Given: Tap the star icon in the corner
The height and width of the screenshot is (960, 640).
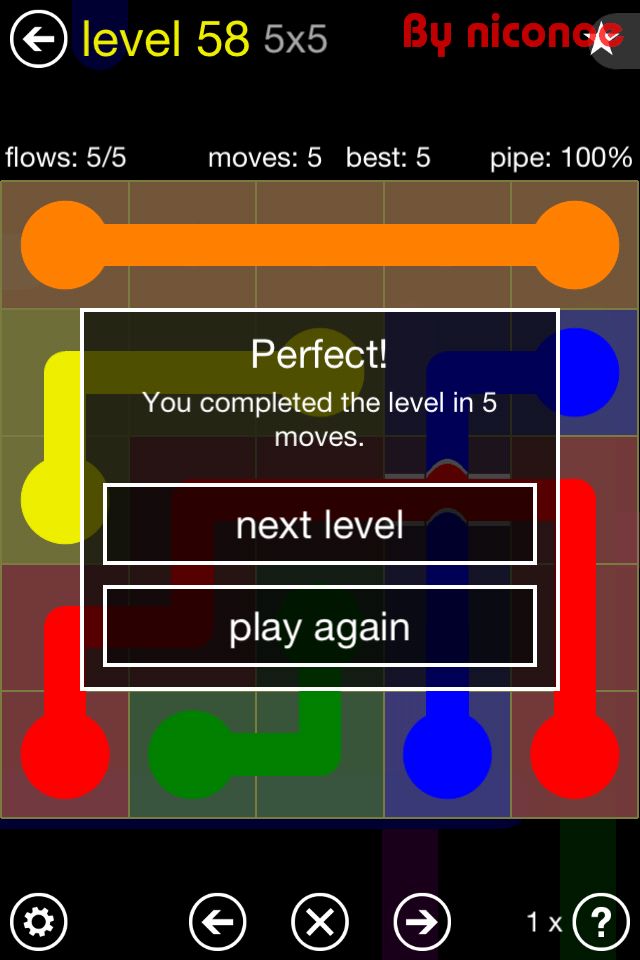Looking at the screenshot, I should tap(603, 40).
